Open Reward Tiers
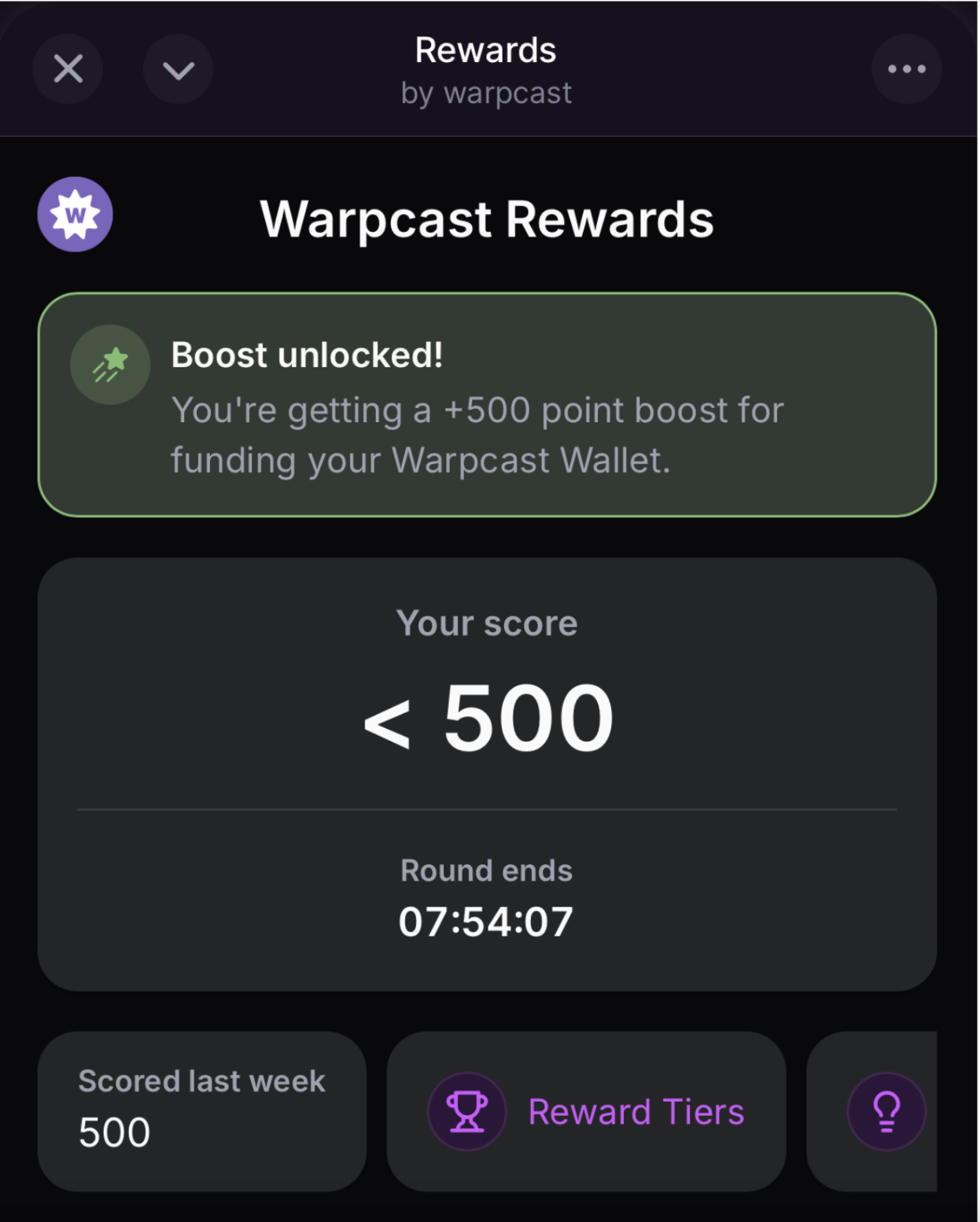 (586, 1111)
